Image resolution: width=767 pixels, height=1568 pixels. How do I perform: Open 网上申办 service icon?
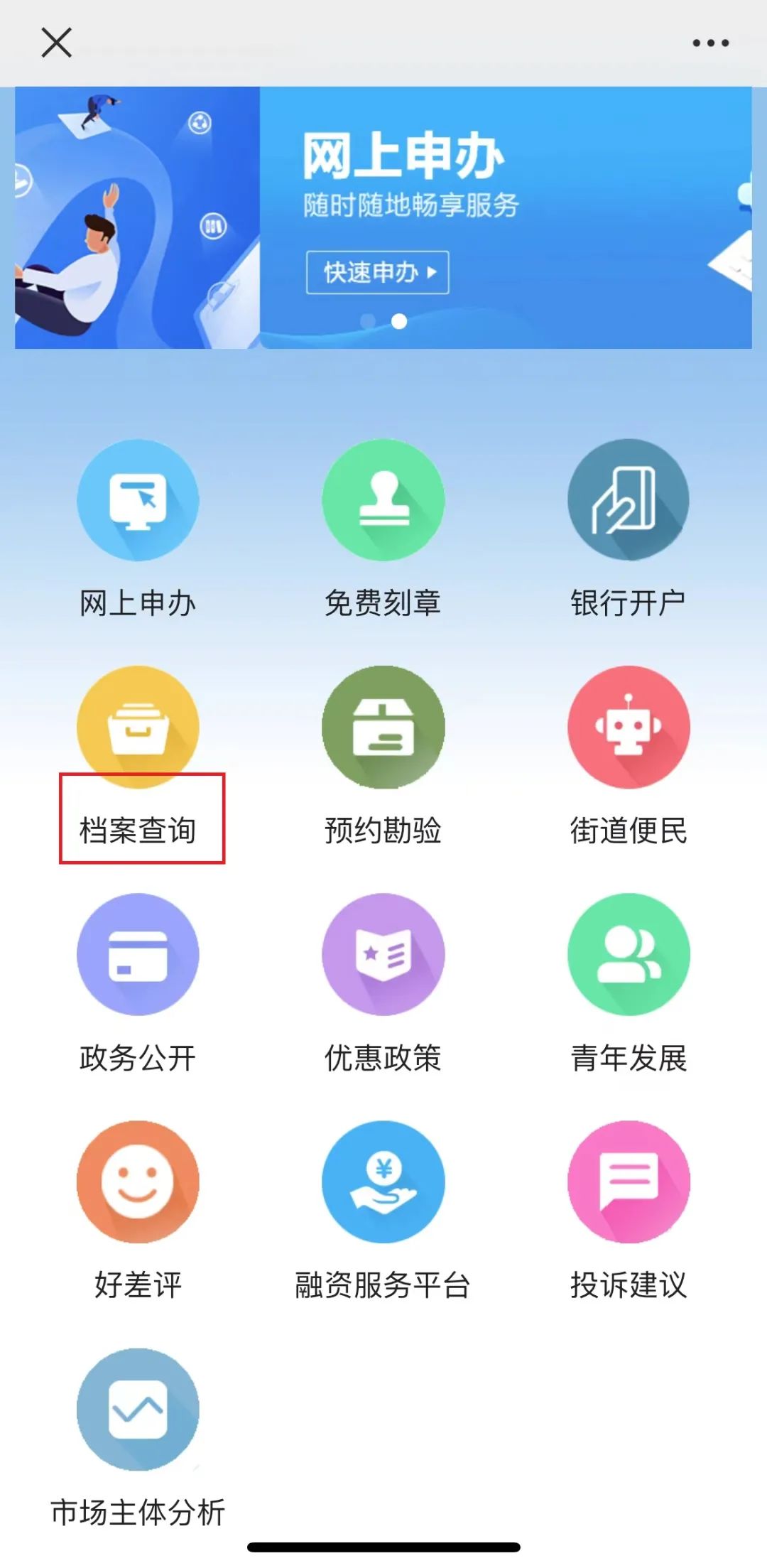point(138,500)
